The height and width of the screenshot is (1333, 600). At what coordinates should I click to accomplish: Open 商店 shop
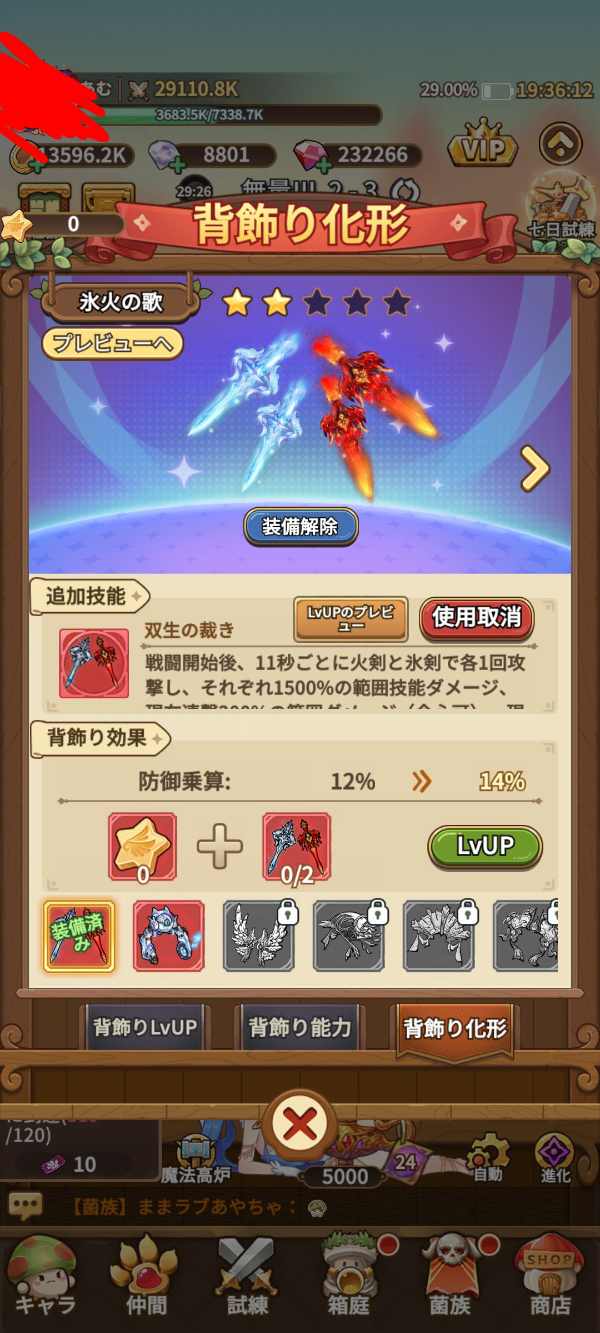tap(549, 1275)
